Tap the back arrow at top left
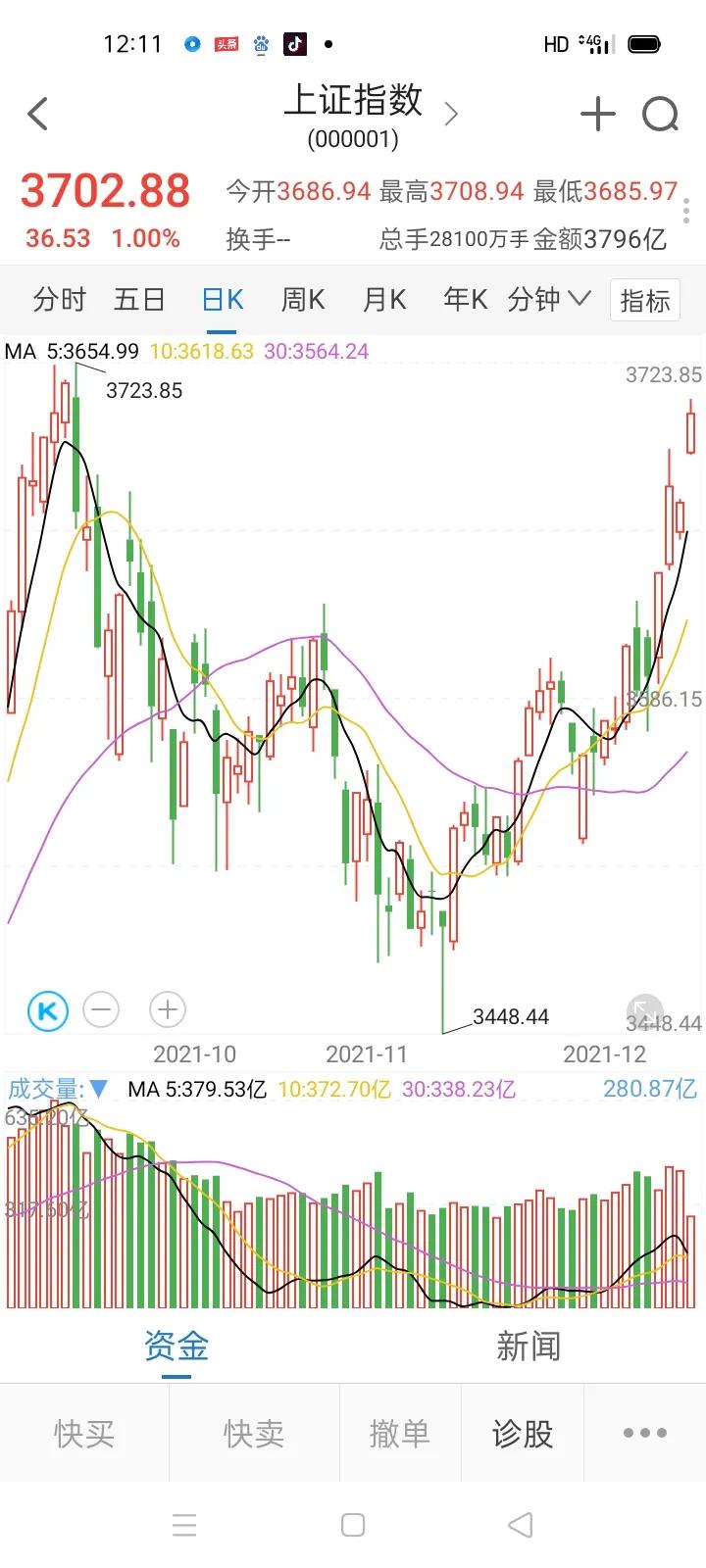Viewport: 706px width, 1568px height. (x=37, y=114)
